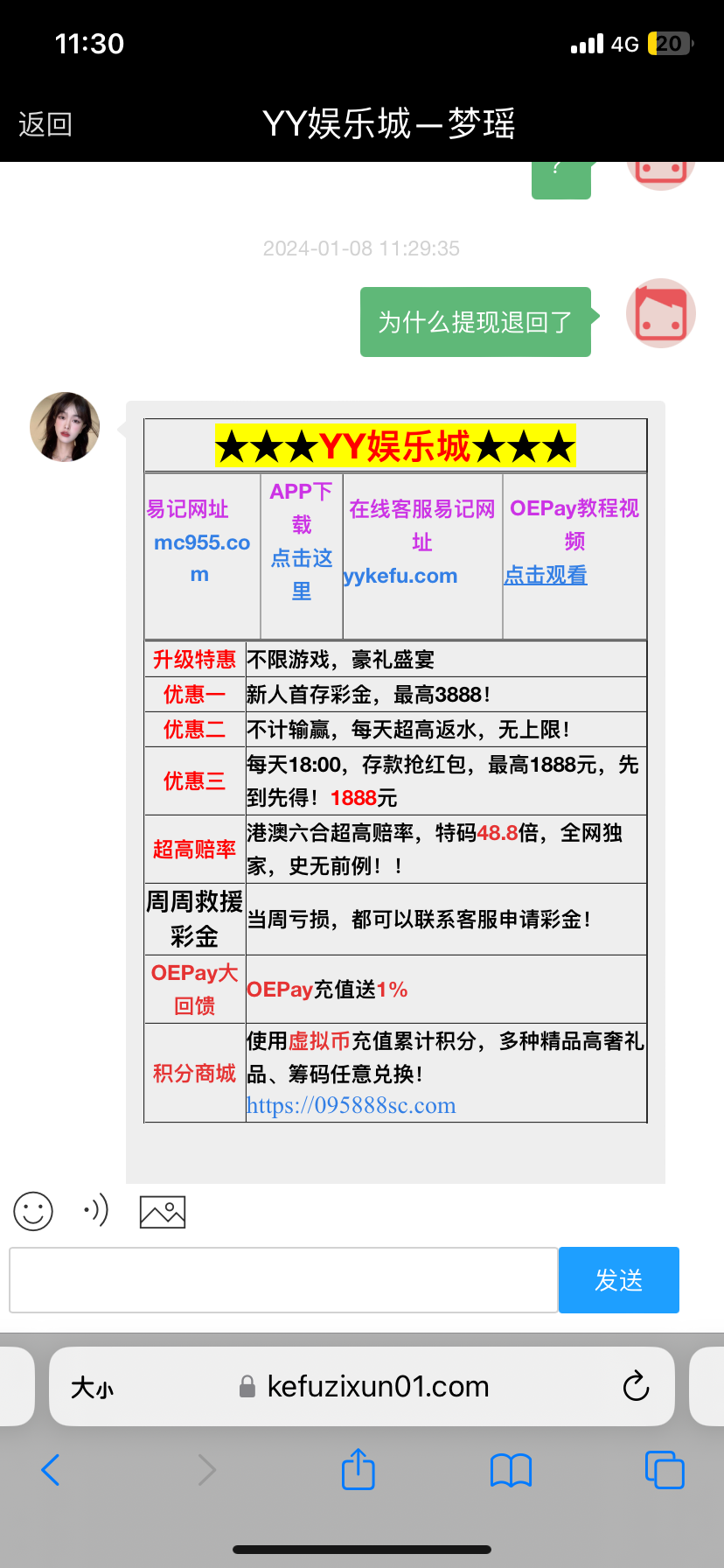Open the 点击观看 OEPay tutorial link
This screenshot has height=1568, width=724.
pos(545,575)
